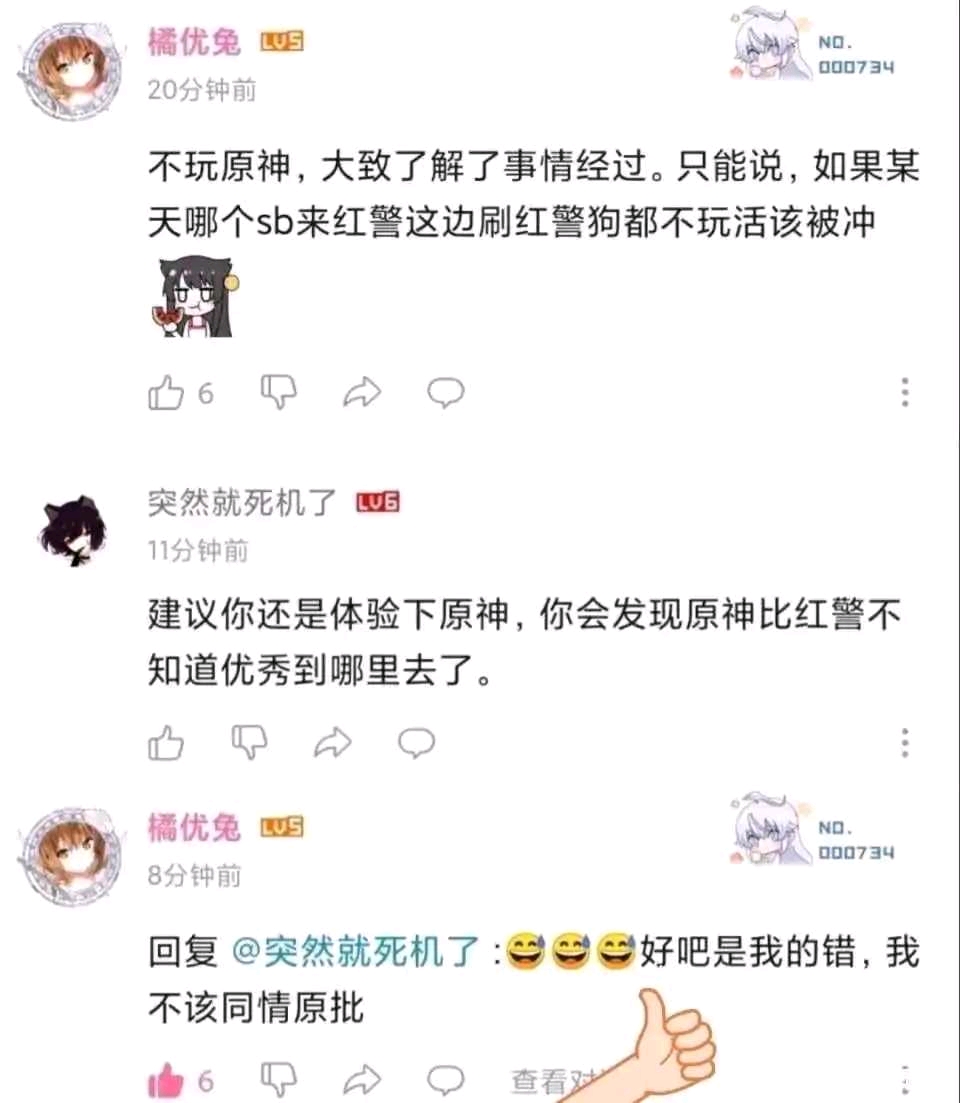
Task: Share 橘优兔's comment posted 20分钟前
Action: (362, 393)
